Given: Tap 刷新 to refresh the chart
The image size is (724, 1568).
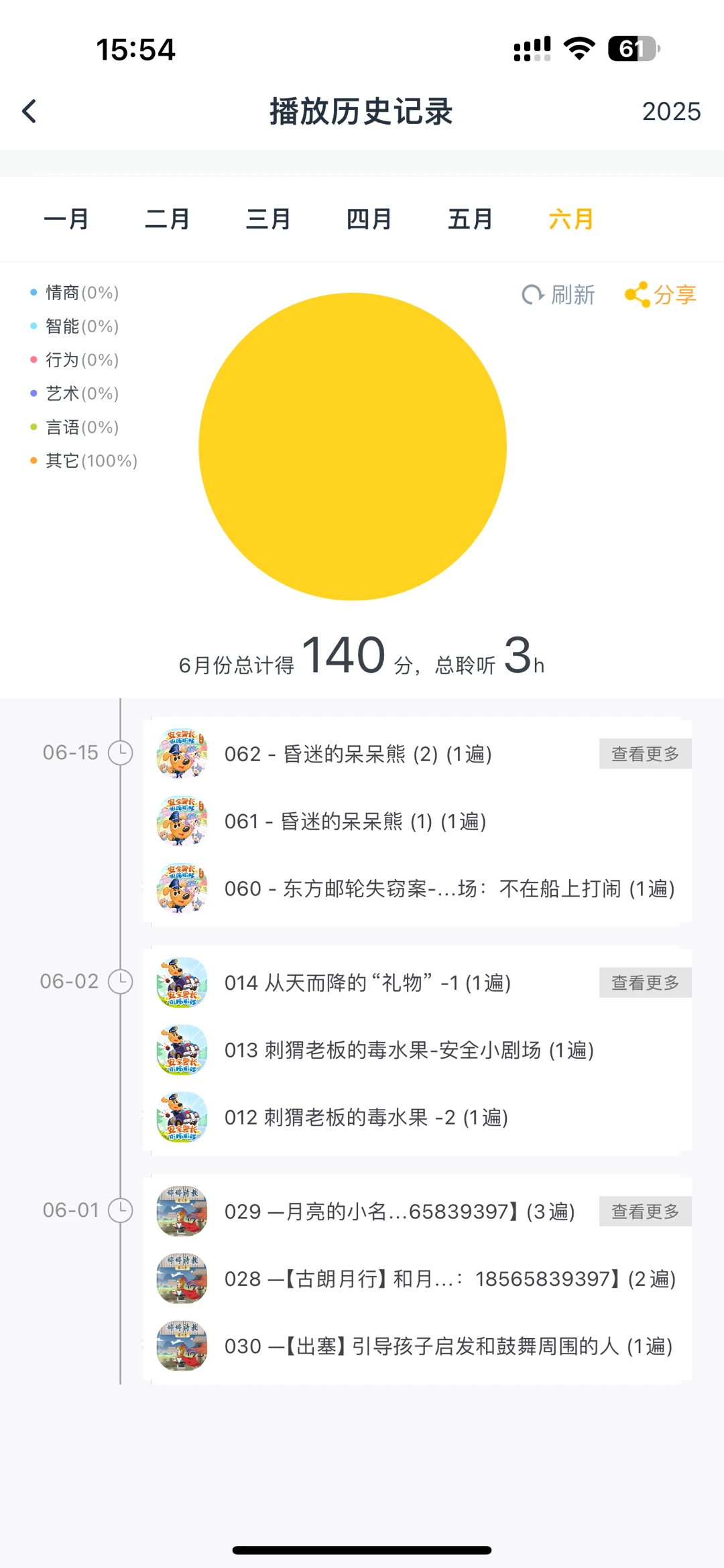Looking at the screenshot, I should click(x=558, y=295).
